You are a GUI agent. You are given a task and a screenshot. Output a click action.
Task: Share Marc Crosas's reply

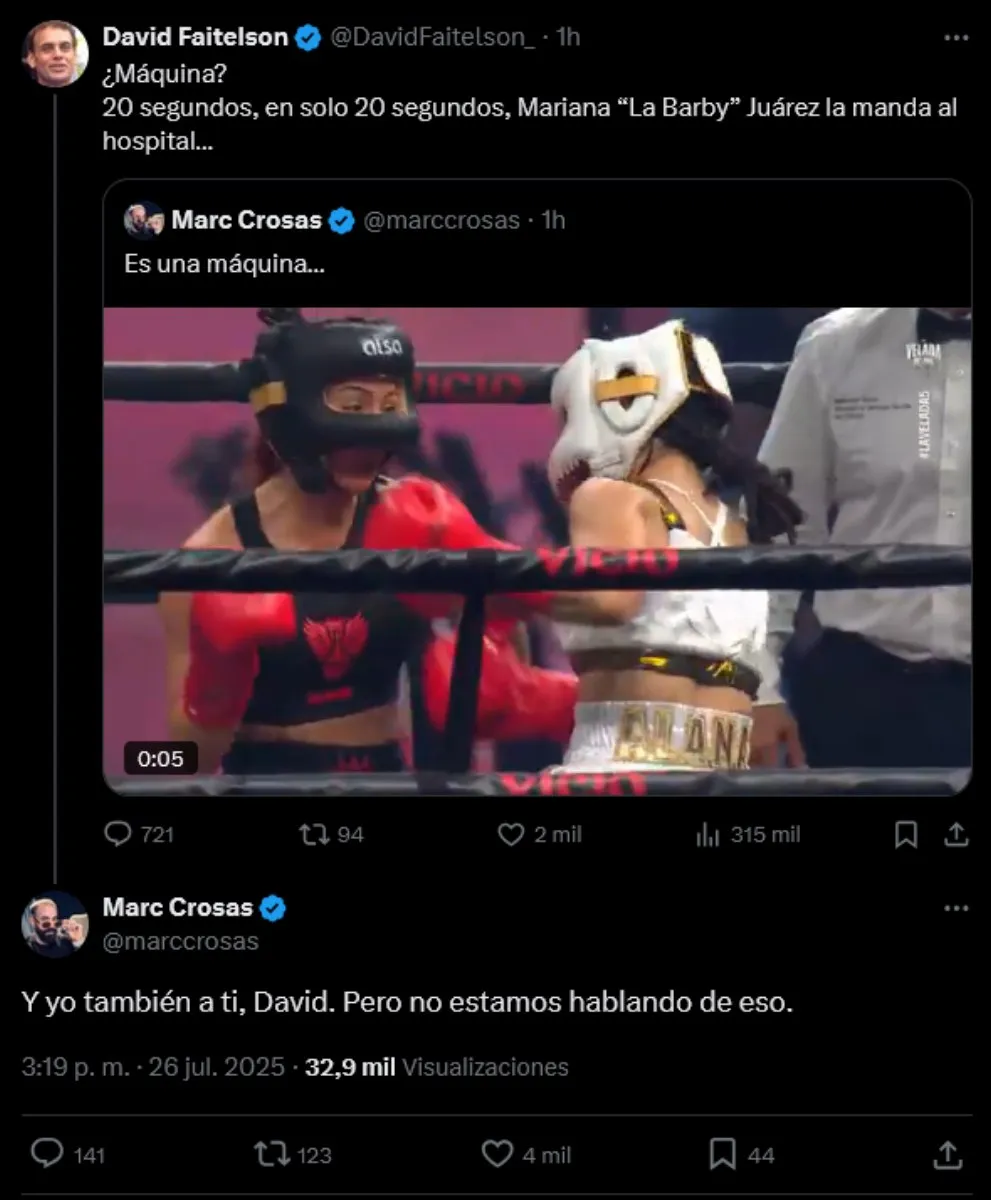(947, 1154)
